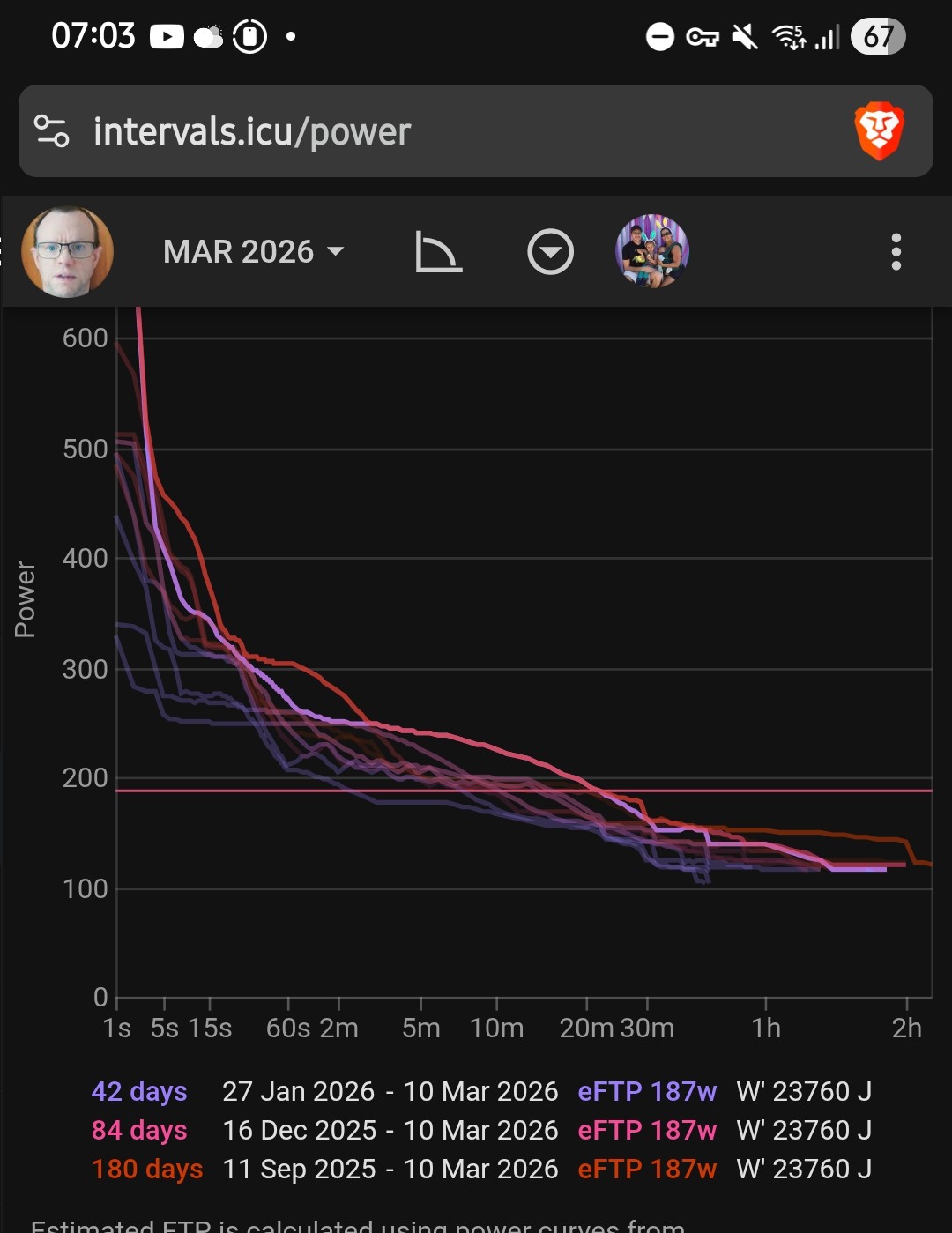Open the user profile avatar with glasses

[68, 252]
